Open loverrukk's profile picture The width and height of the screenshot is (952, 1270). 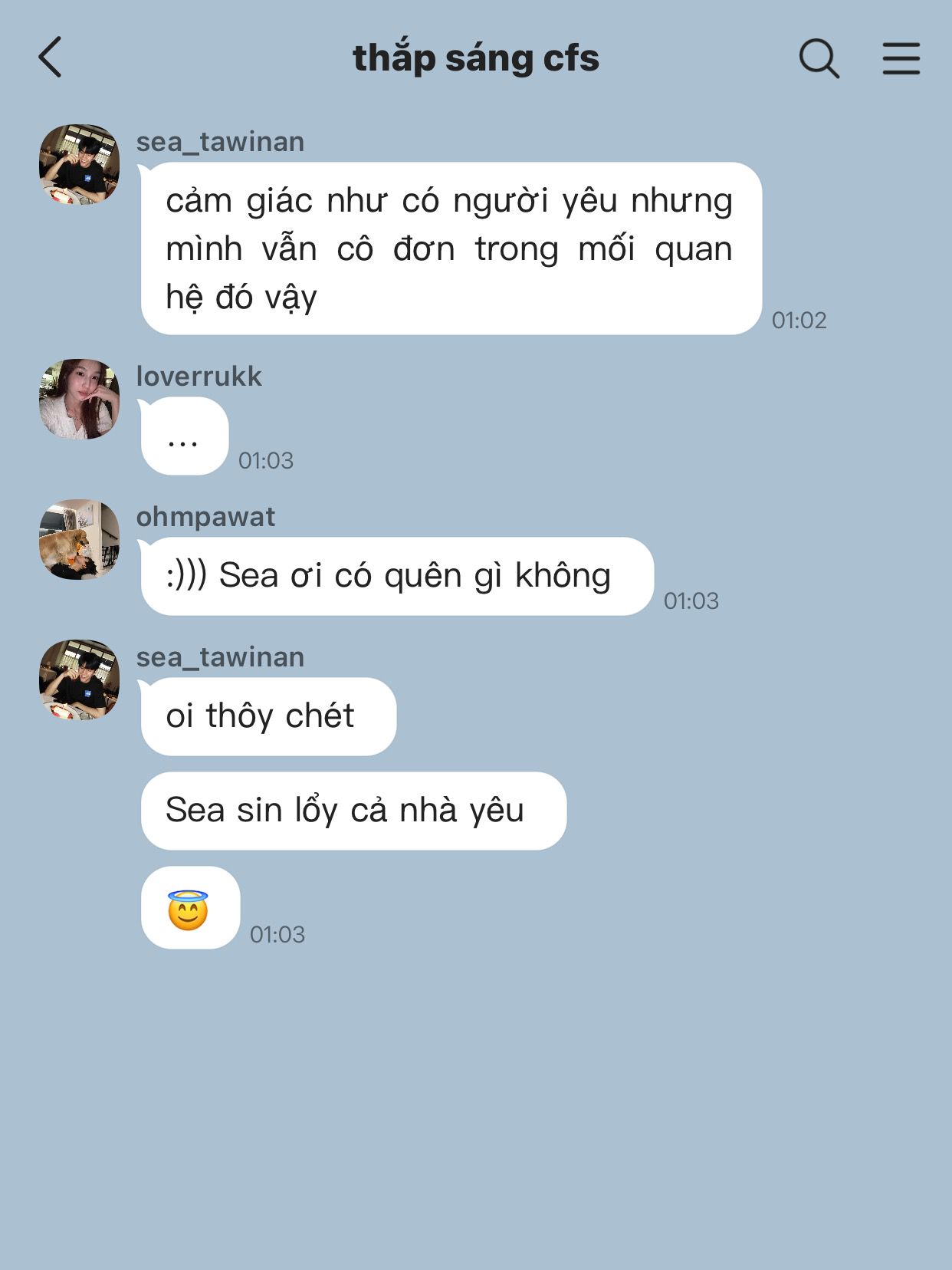click(80, 399)
